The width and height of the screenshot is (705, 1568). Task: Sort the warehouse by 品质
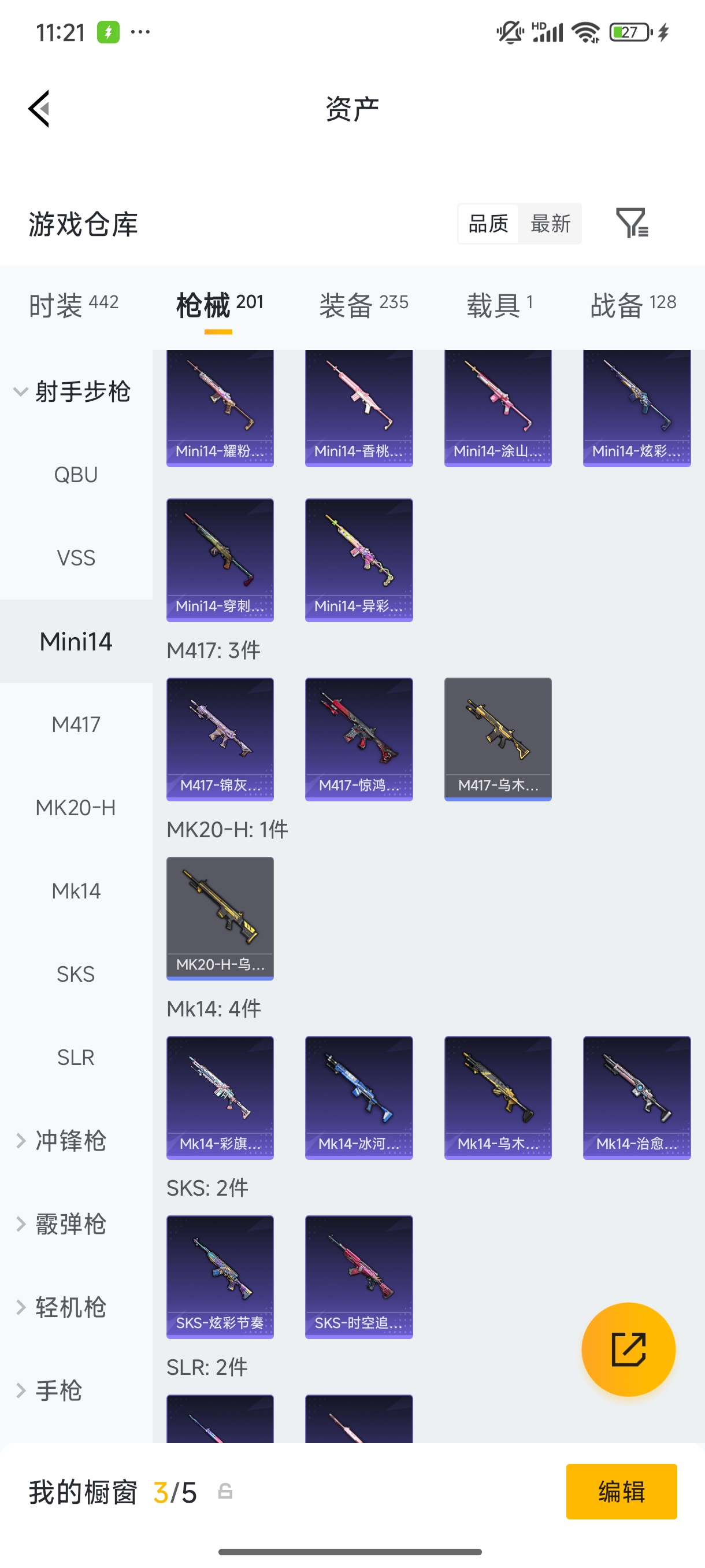[488, 223]
